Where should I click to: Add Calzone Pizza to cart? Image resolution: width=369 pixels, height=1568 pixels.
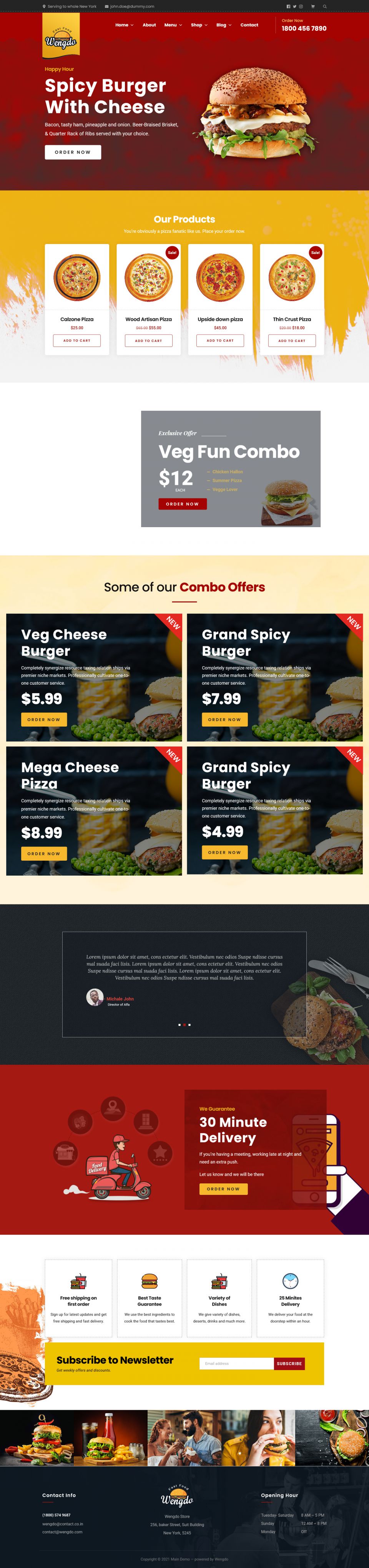click(x=77, y=340)
